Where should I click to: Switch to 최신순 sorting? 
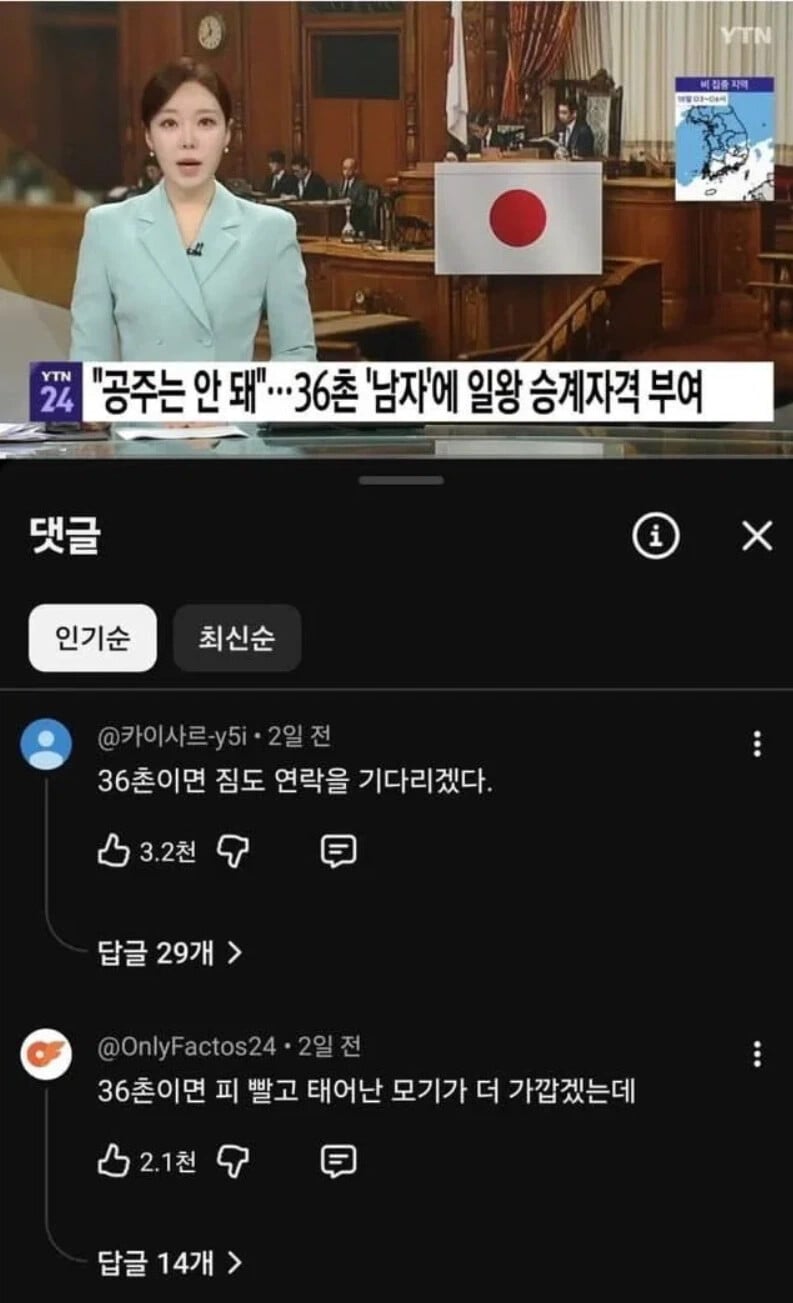pos(237,638)
